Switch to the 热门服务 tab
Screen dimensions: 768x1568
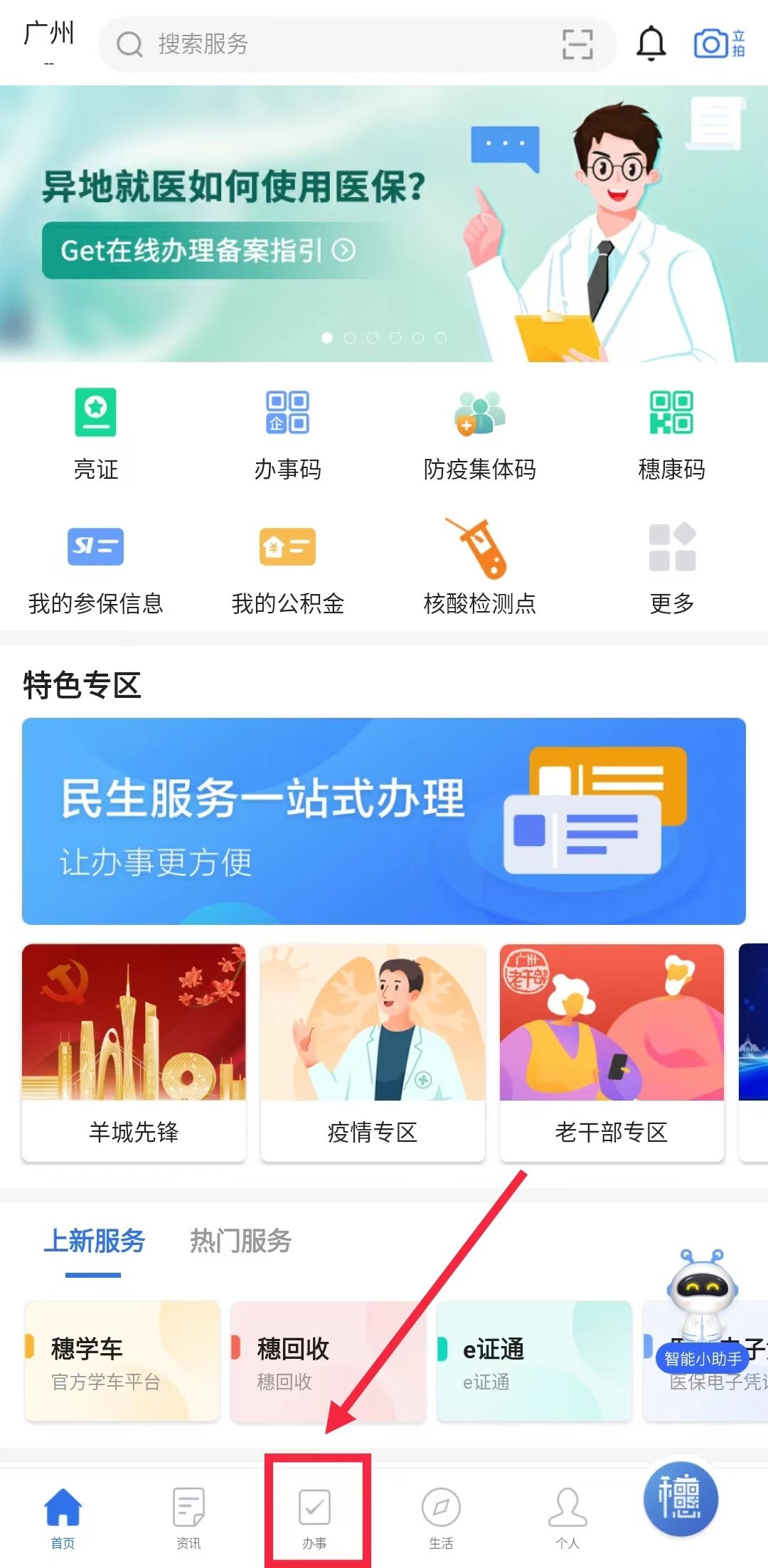(240, 1241)
